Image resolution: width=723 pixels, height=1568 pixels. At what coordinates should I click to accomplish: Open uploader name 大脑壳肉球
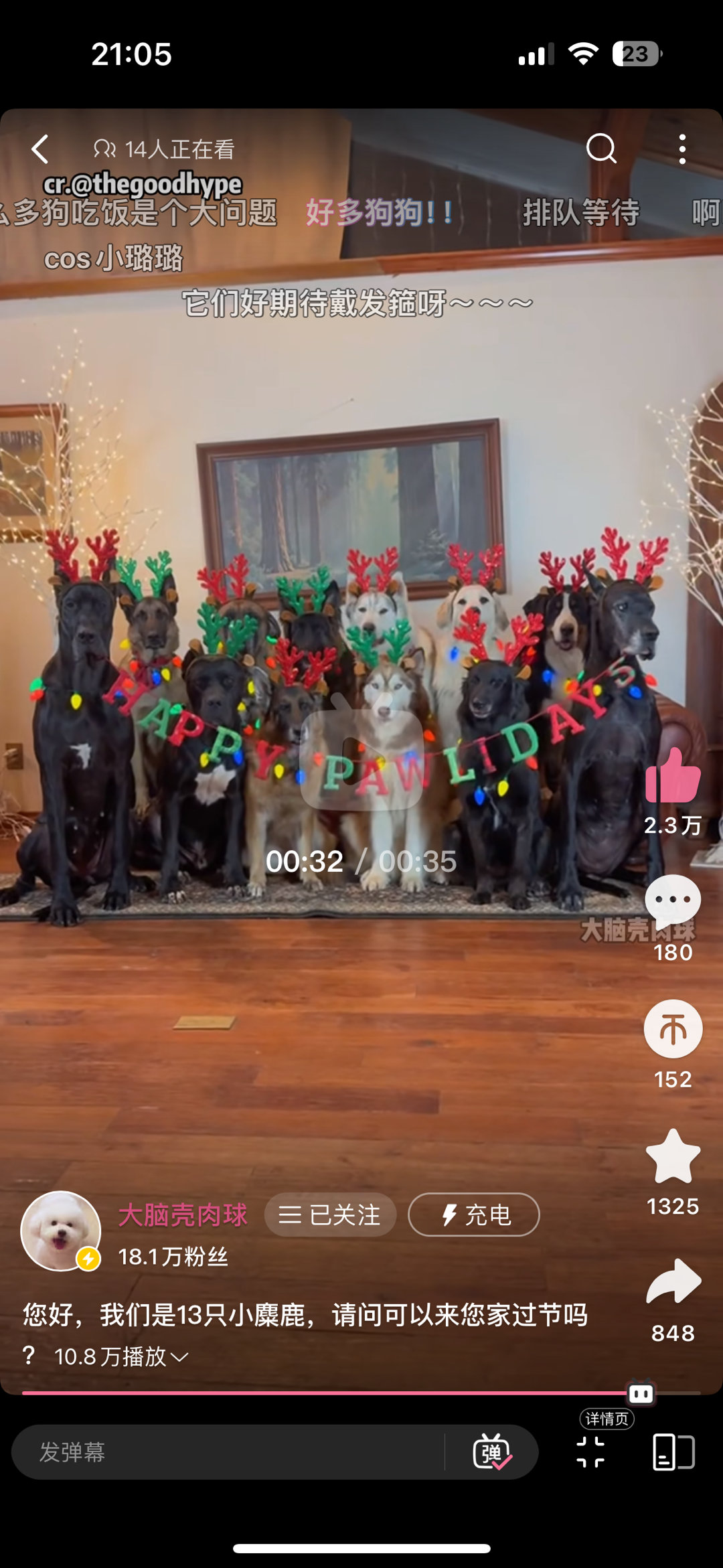[x=182, y=1214]
